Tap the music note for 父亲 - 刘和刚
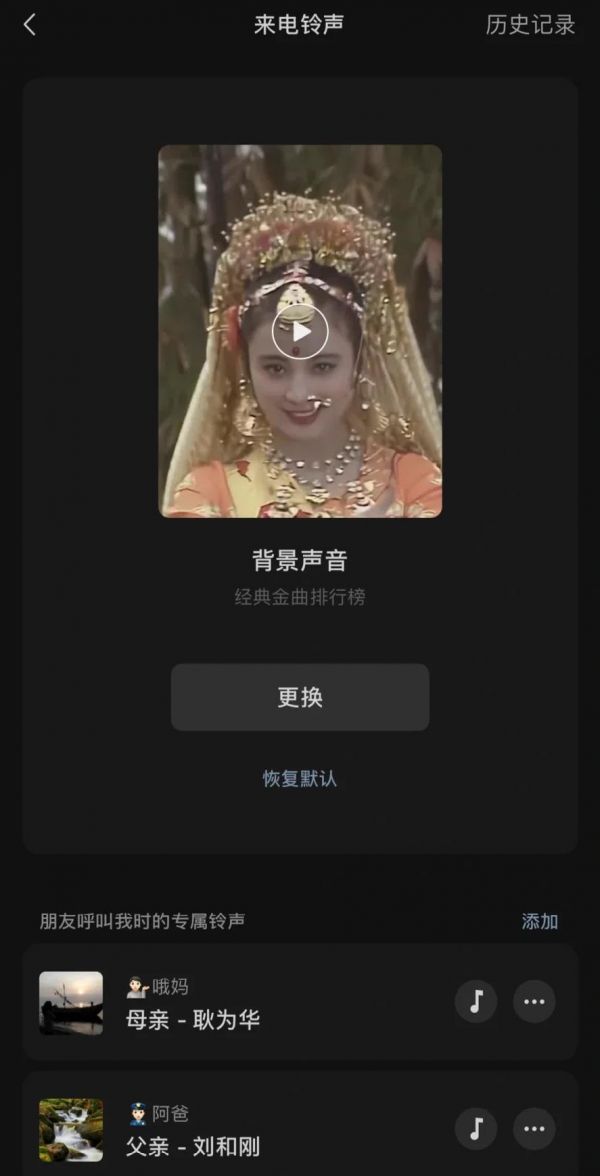 click(x=476, y=1129)
